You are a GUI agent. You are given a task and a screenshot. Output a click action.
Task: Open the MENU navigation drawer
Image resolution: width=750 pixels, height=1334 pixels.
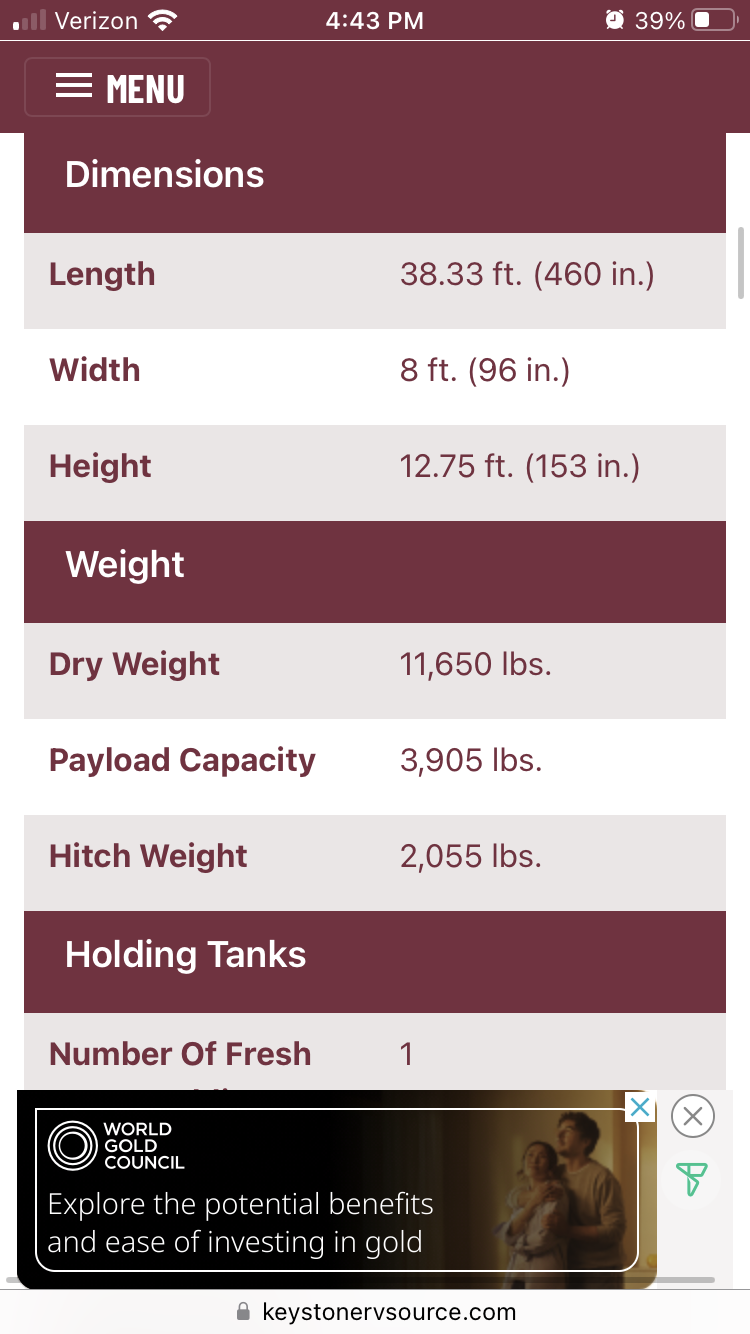click(118, 87)
